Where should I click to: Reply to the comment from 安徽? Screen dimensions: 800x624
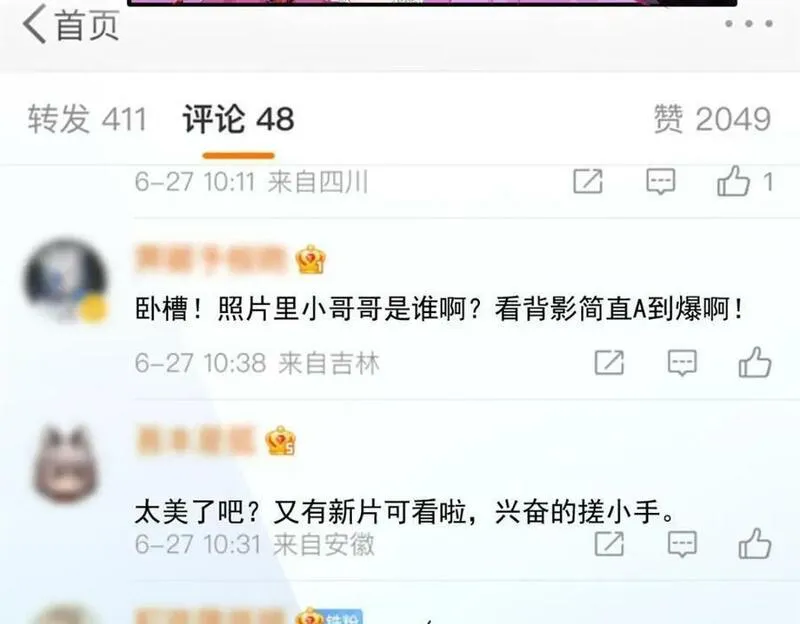coord(682,544)
